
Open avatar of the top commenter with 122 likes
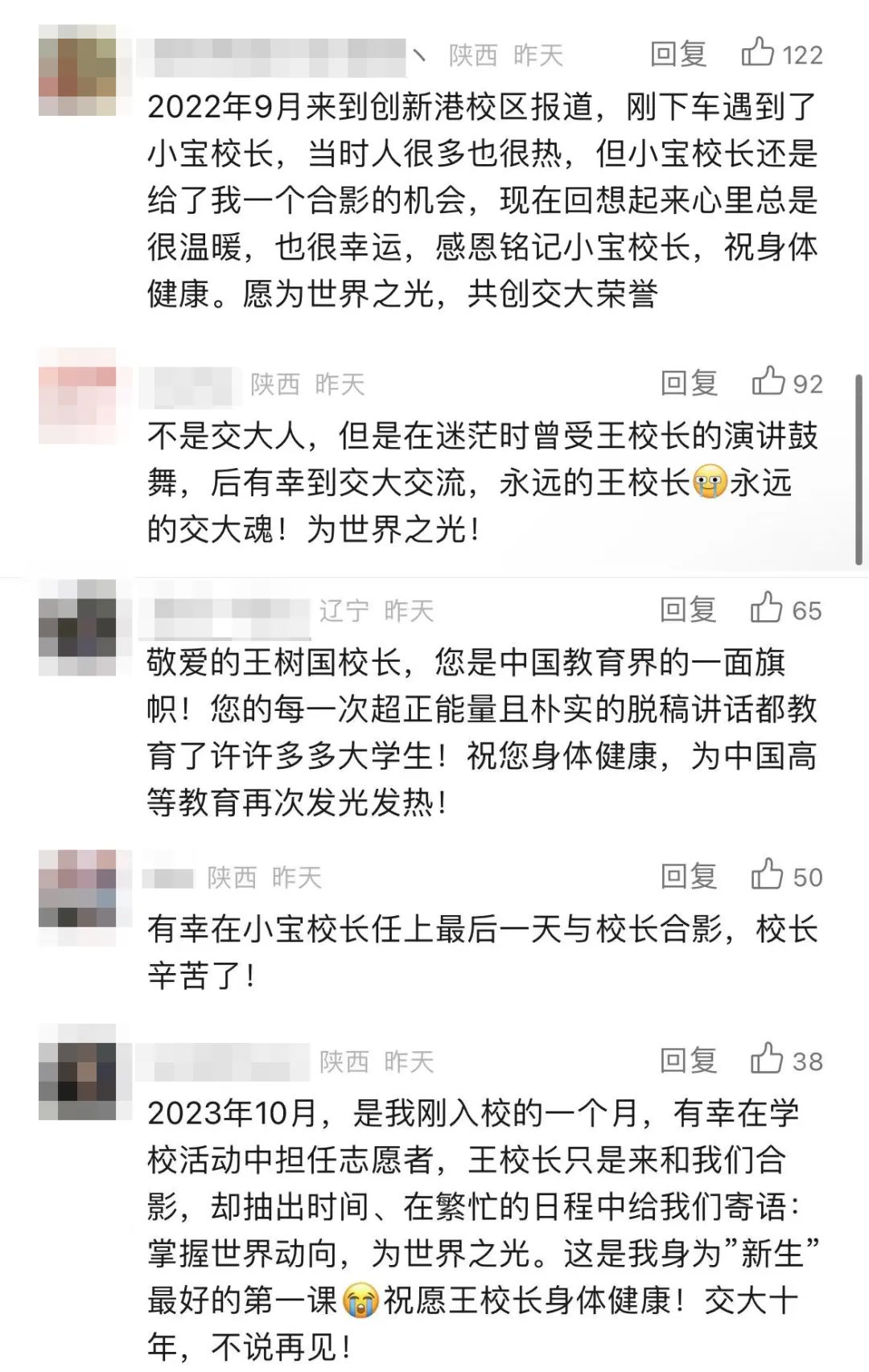click(77, 71)
